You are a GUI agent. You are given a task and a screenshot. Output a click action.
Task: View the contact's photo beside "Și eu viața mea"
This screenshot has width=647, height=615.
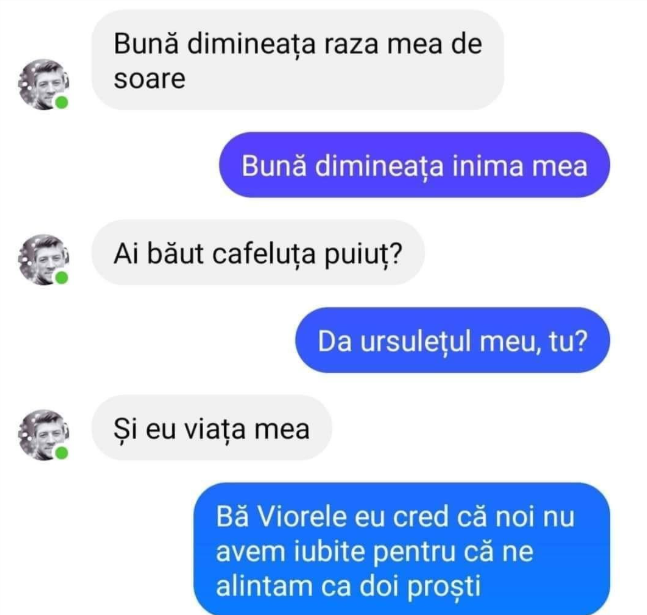[44, 435]
